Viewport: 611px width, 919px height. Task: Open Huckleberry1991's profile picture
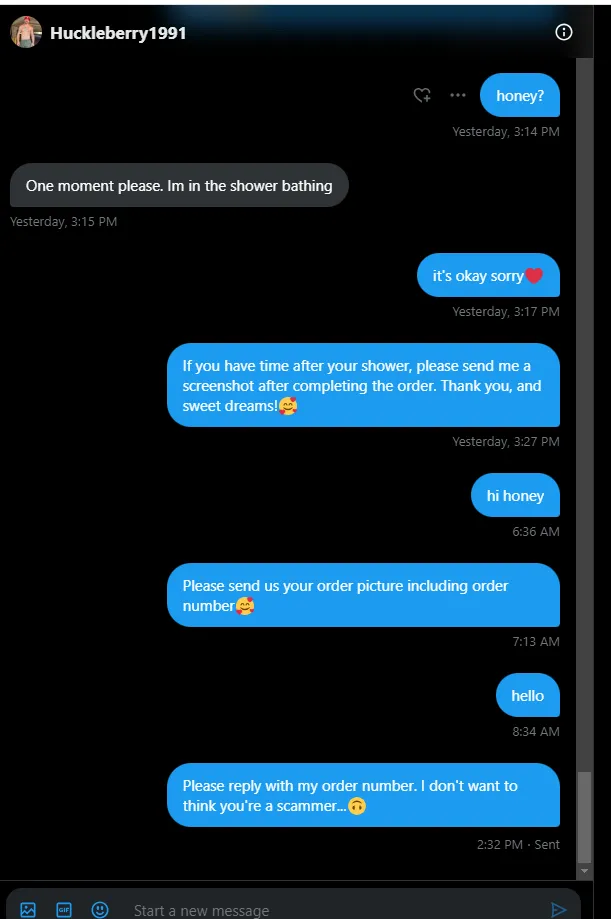(x=26, y=32)
